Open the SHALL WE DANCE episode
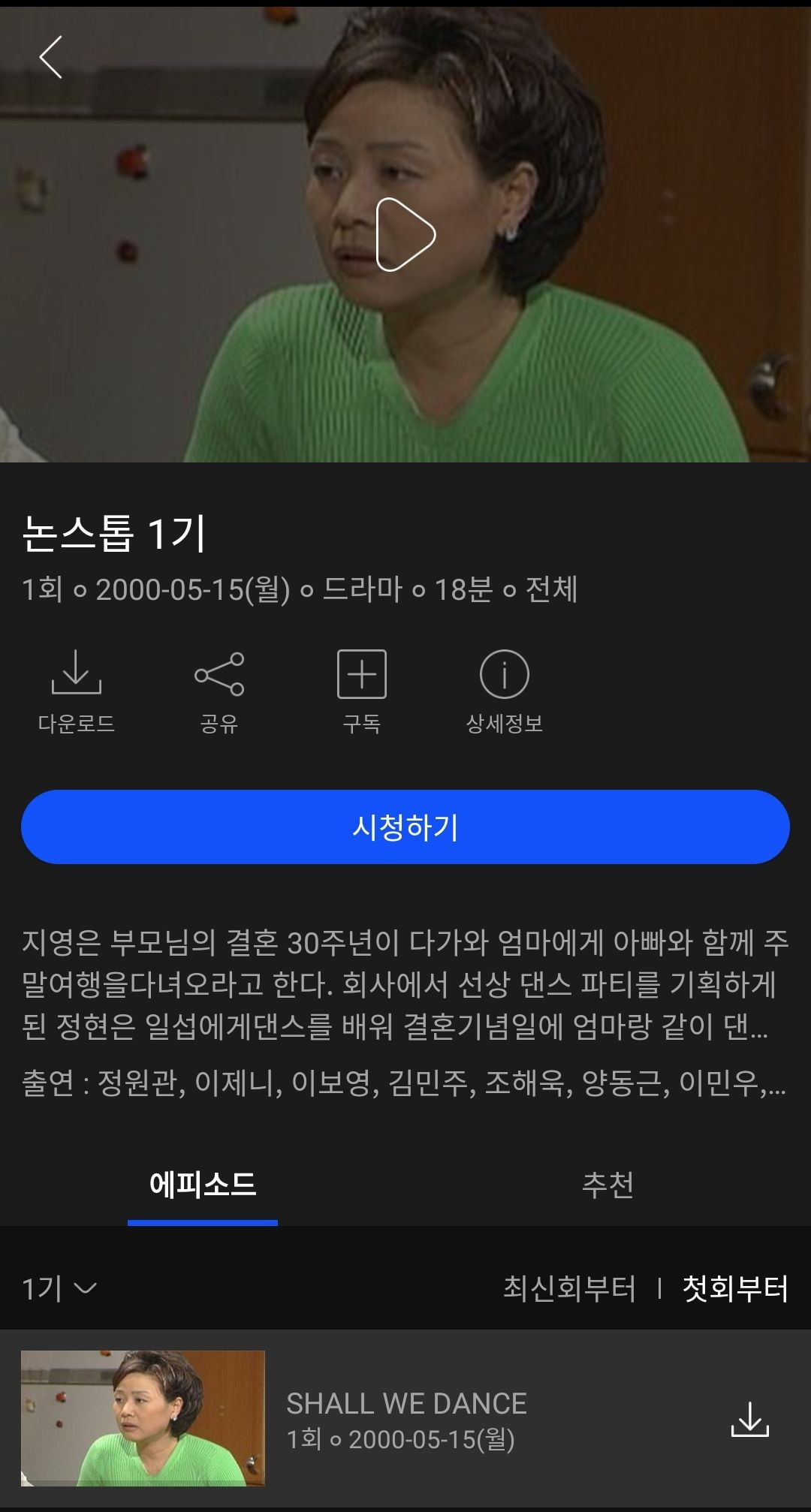 pos(405,1419)
